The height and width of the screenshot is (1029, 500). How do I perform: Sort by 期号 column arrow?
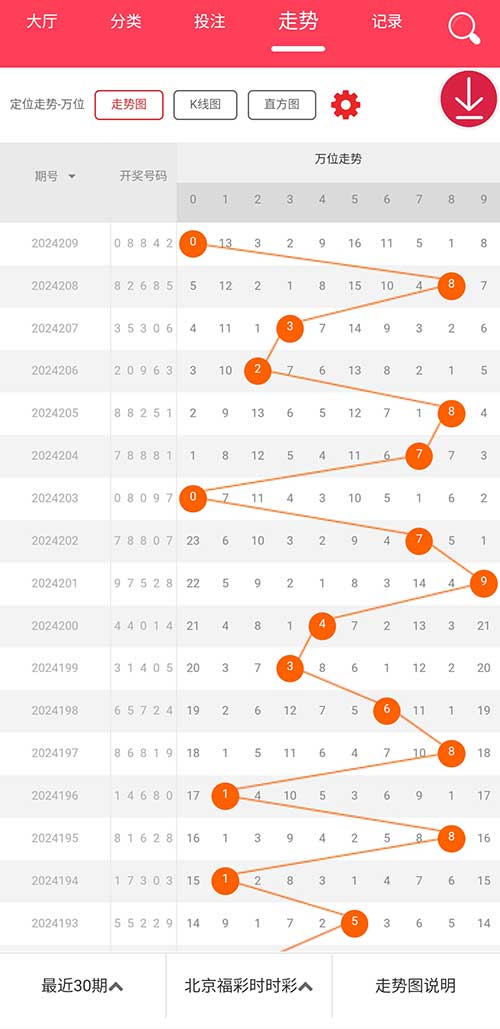point(72,177)
